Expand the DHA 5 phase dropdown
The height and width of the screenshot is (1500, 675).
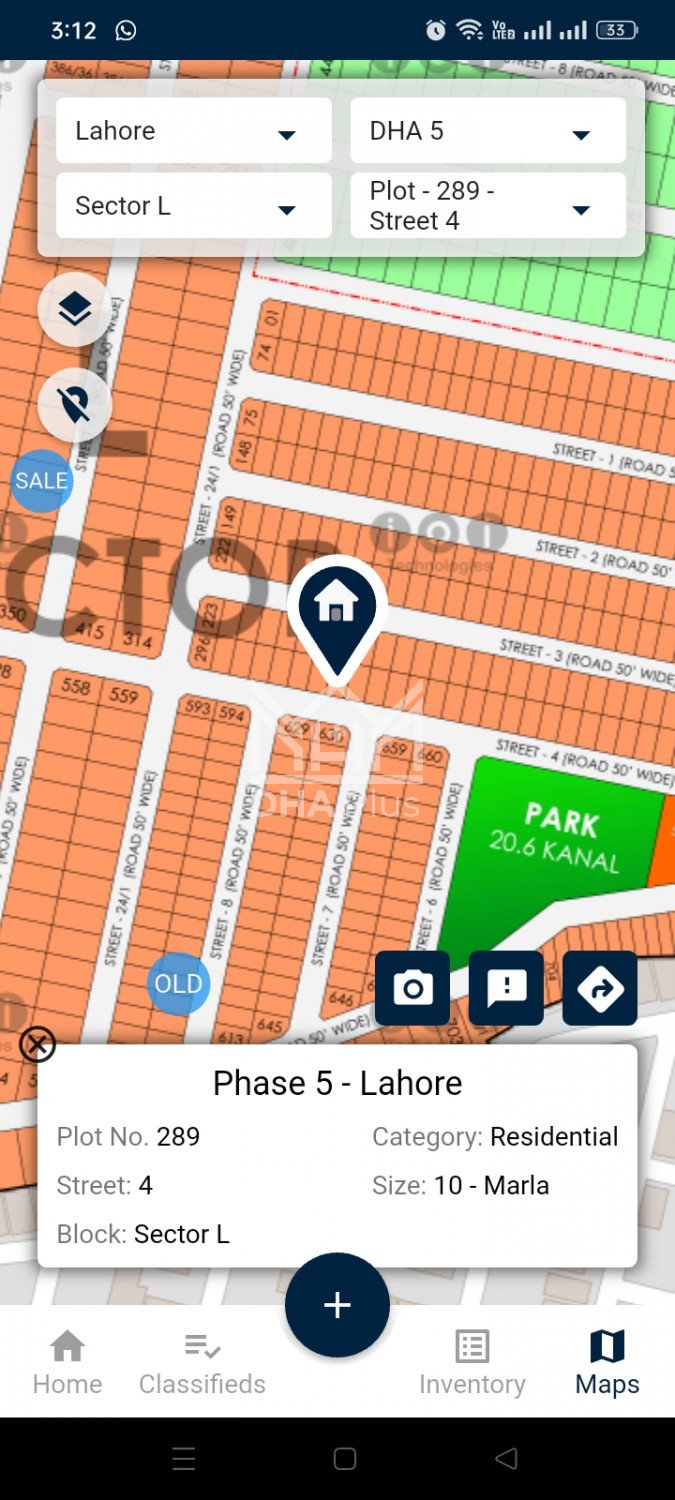click(488, 131)
